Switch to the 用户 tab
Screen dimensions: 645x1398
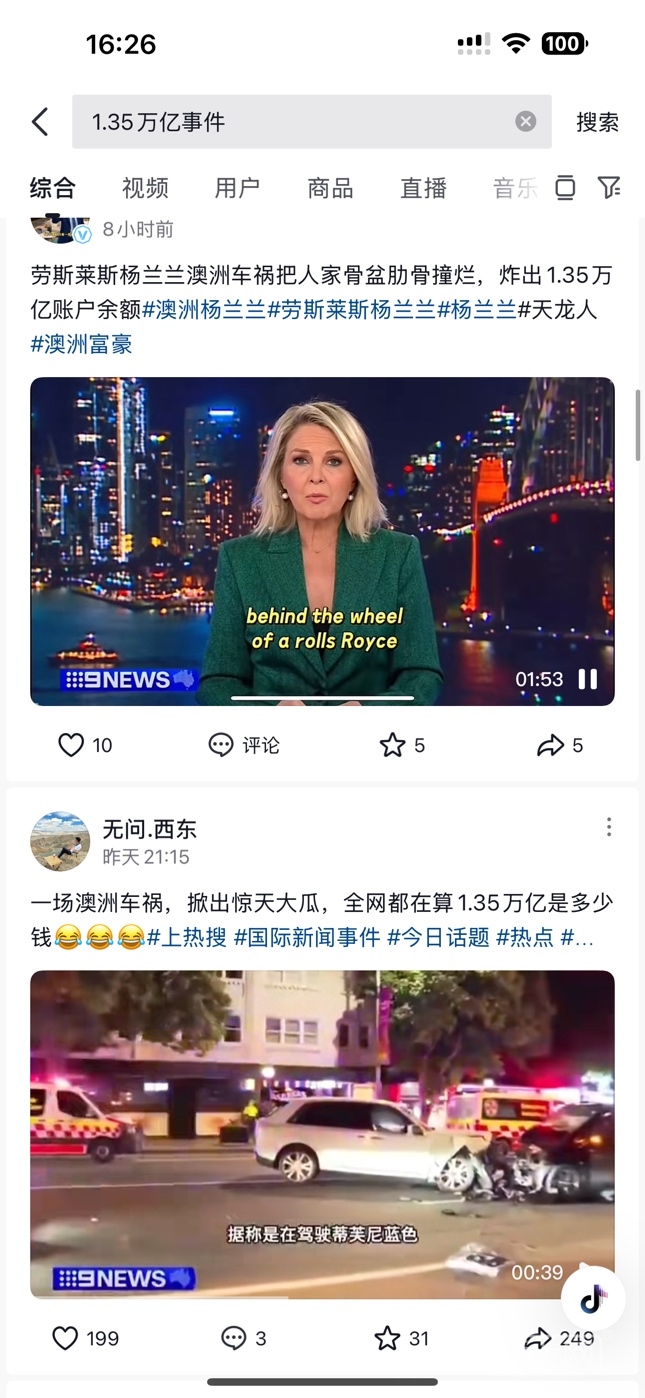(x=237, y=188)
